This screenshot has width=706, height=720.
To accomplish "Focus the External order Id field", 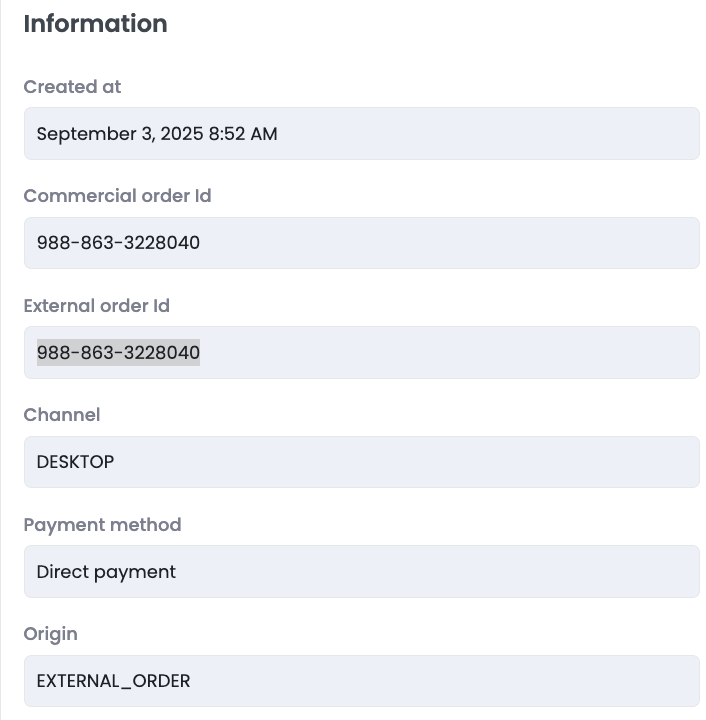I will click(x=361, y=353).
